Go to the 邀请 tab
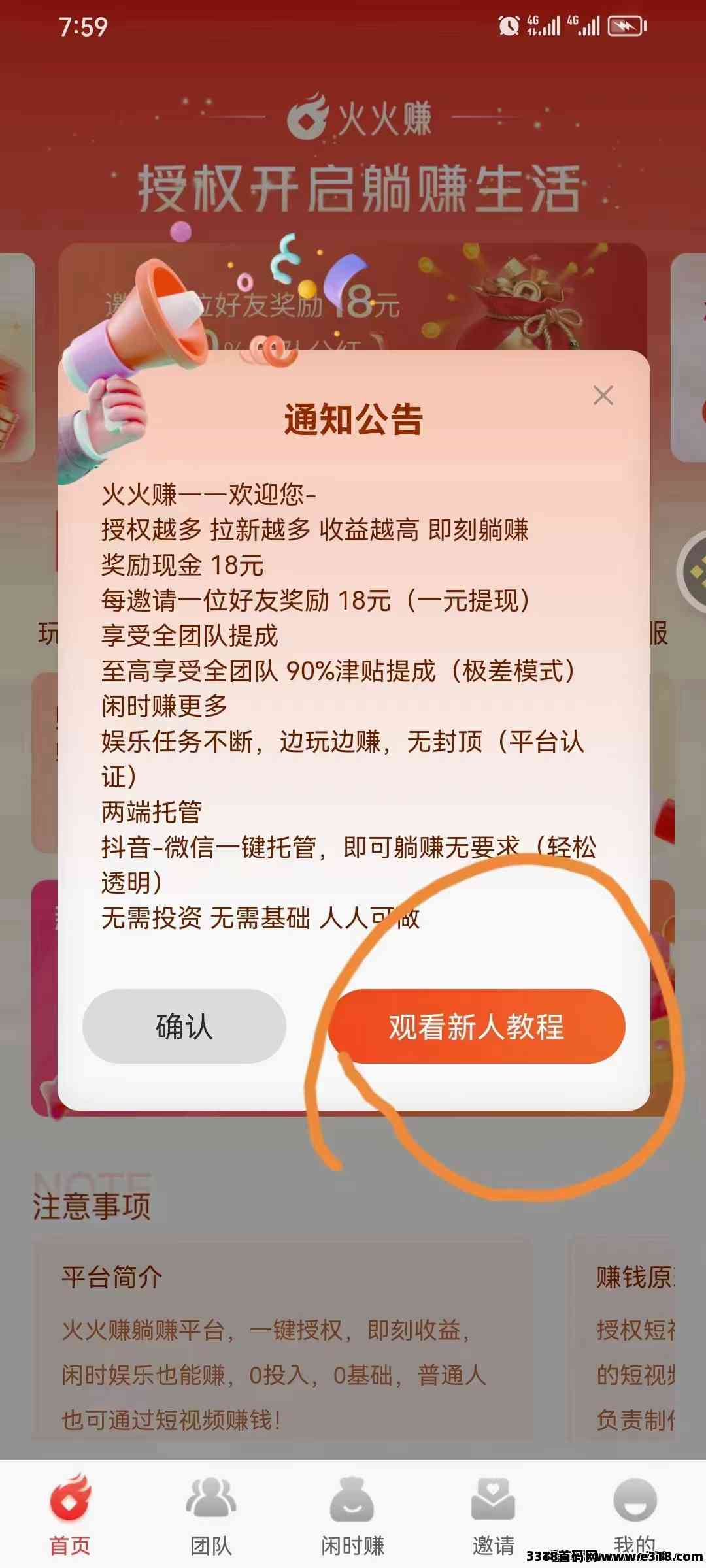 coord(494,1518)
